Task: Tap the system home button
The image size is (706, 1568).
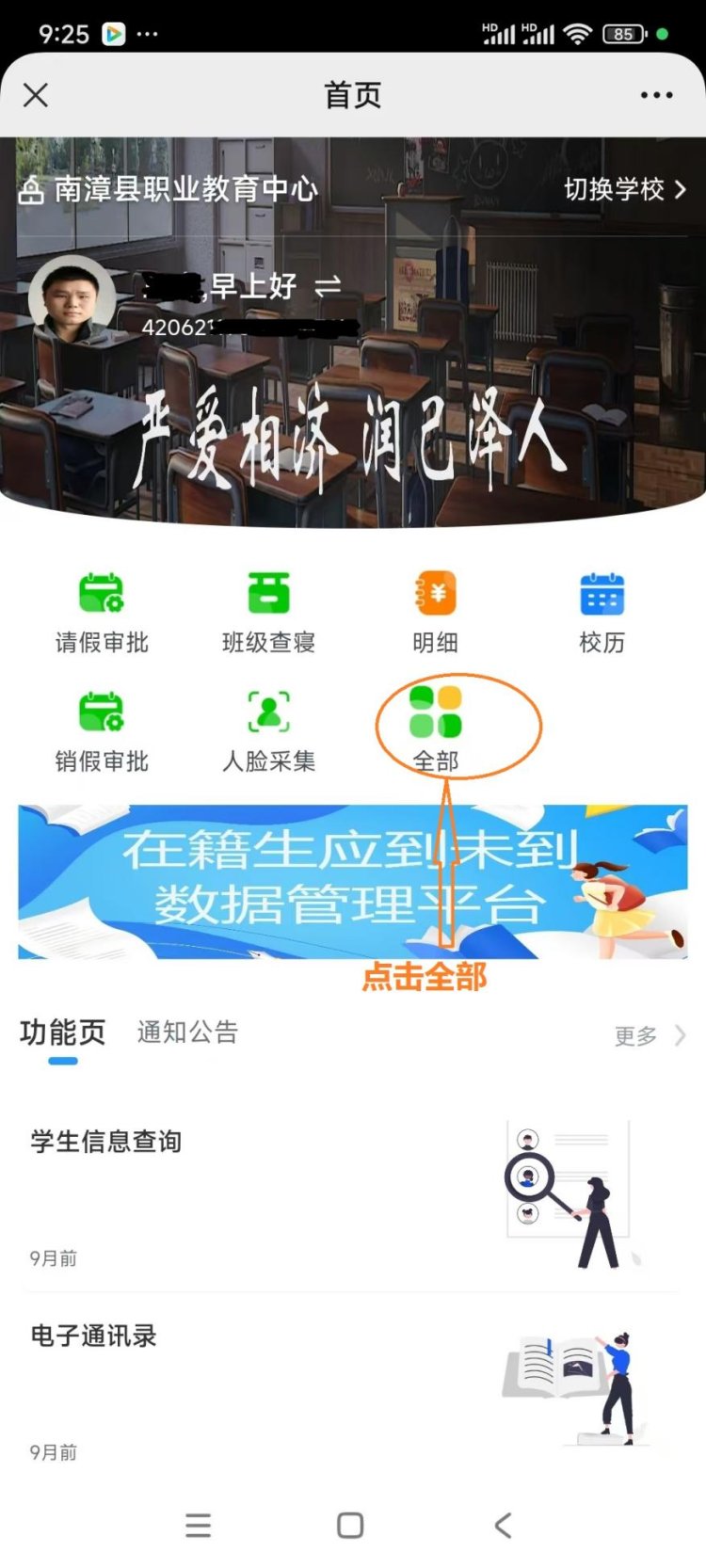Action: coord(350,1525)
